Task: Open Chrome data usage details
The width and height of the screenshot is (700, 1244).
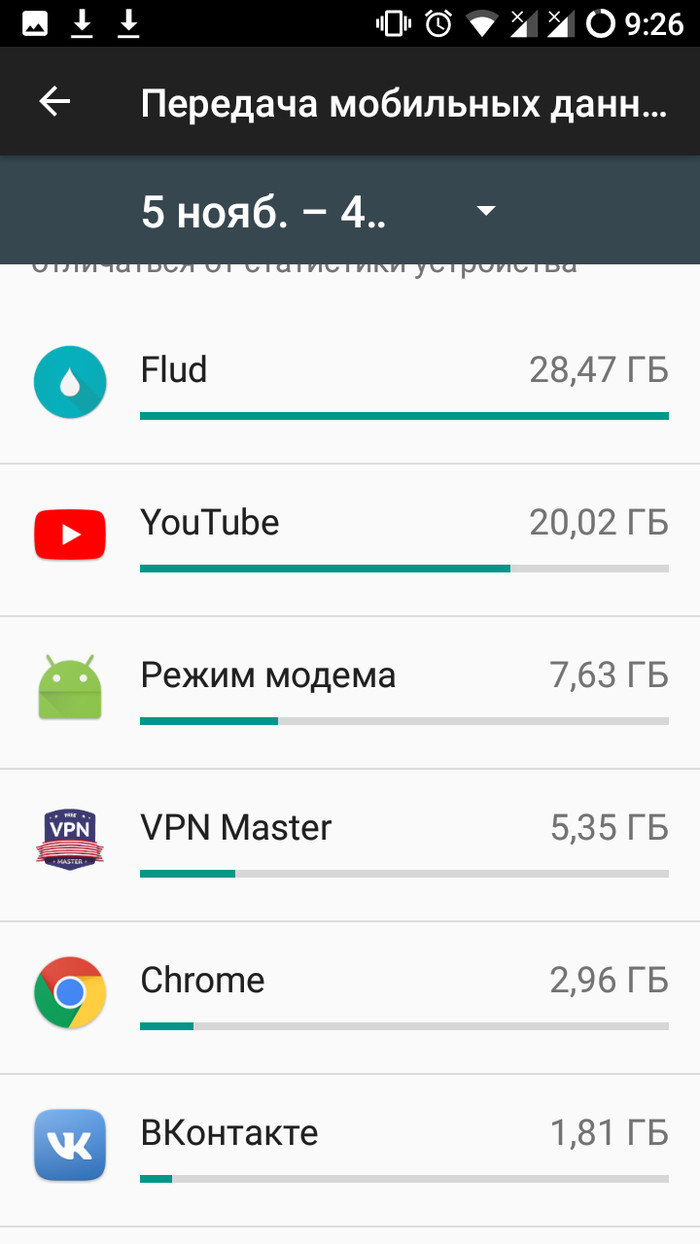Action: click(350, 997)
